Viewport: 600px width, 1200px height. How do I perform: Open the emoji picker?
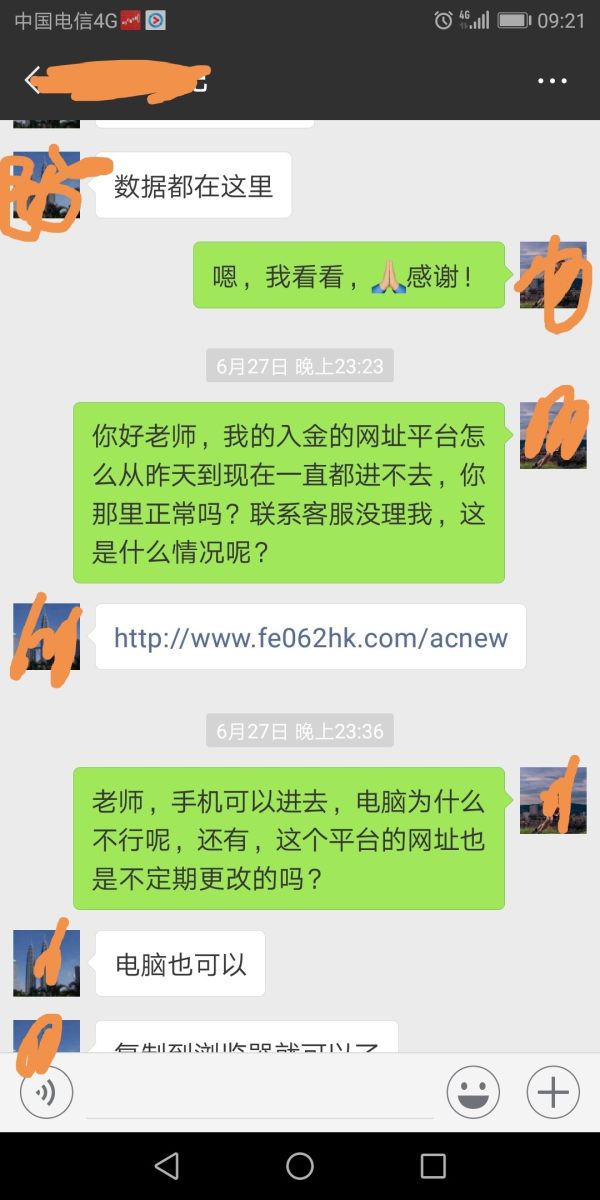(473, 1092)
